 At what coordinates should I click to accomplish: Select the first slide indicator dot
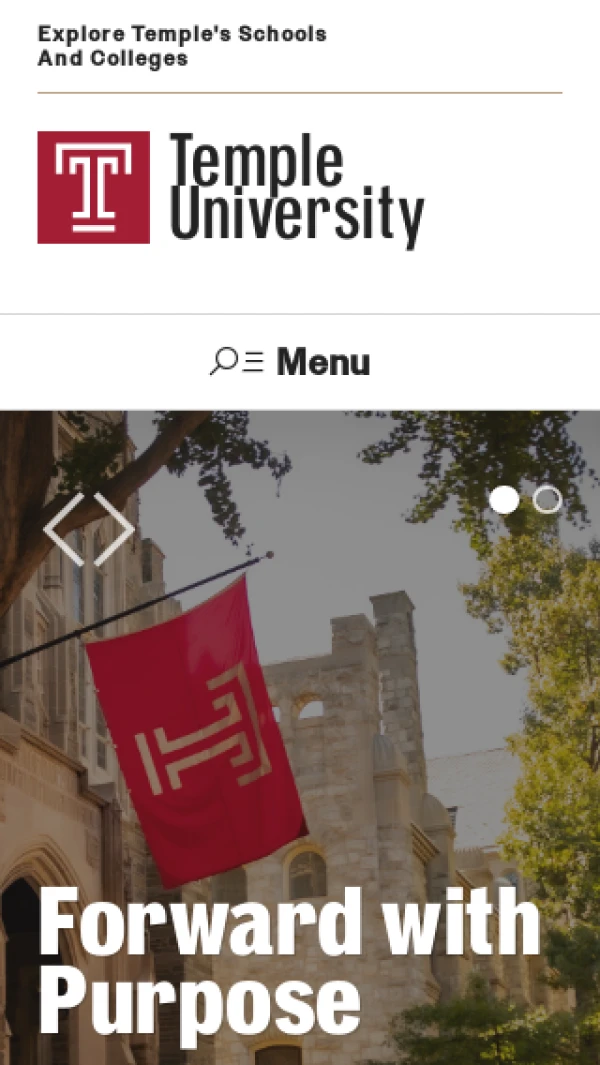[x=504, y=500]
